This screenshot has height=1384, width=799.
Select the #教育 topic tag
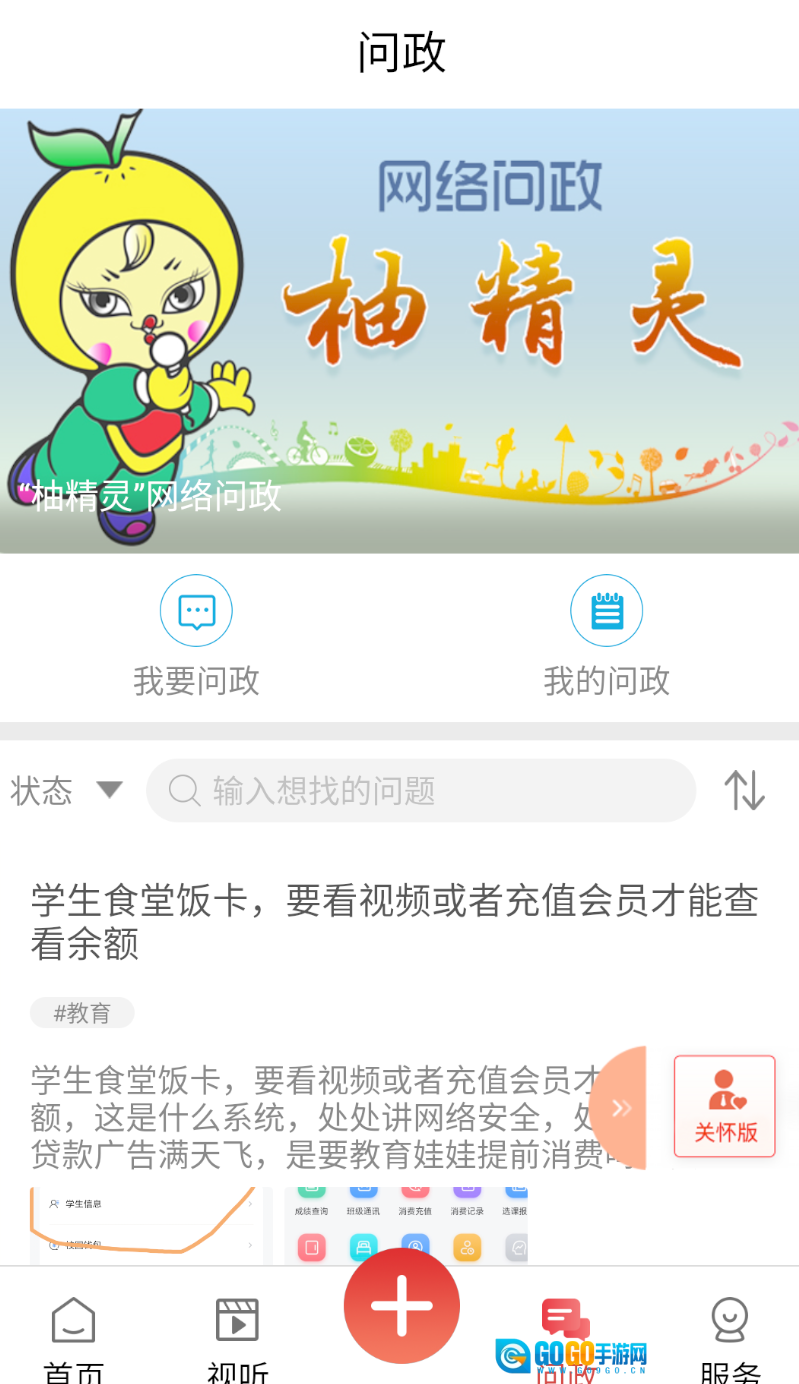pyautogui.click(x=82, y=1013)
